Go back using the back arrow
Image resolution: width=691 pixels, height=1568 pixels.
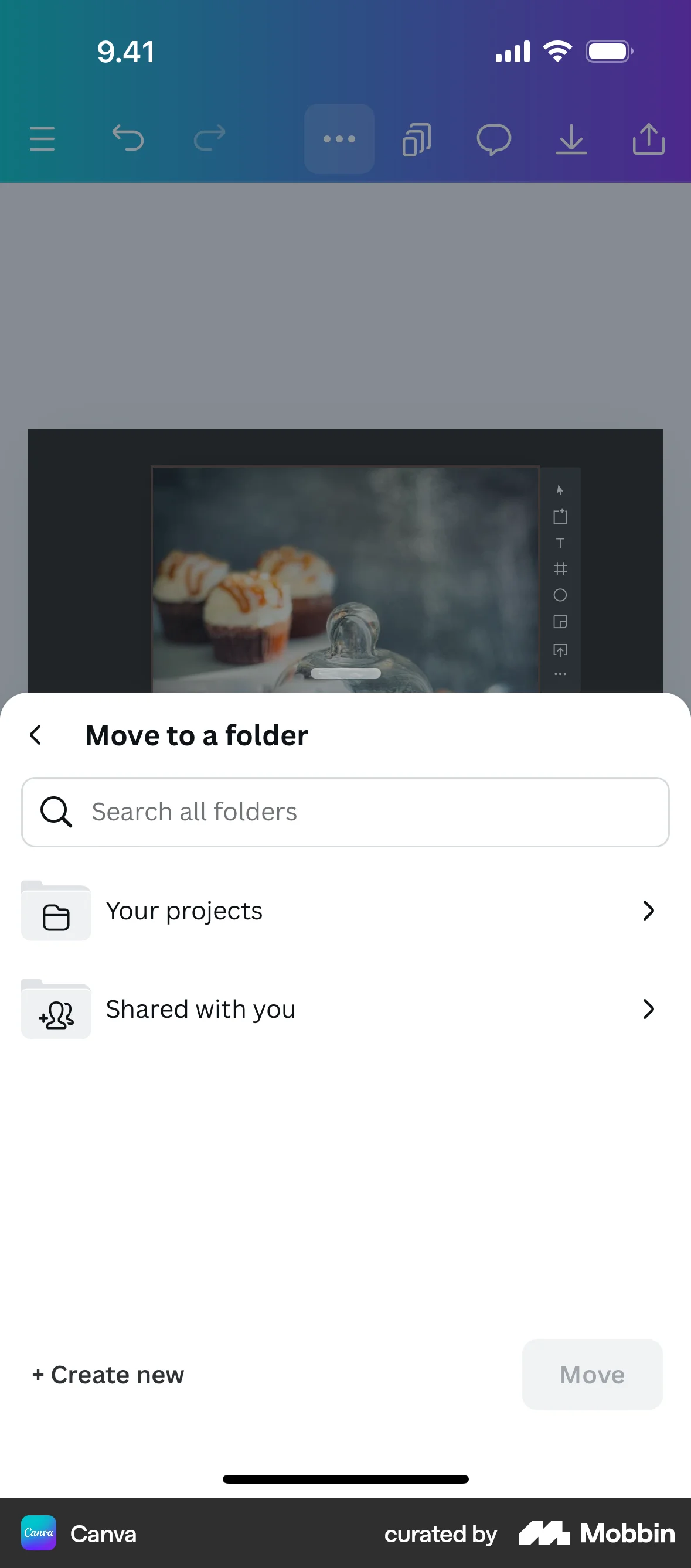[36, 735]
